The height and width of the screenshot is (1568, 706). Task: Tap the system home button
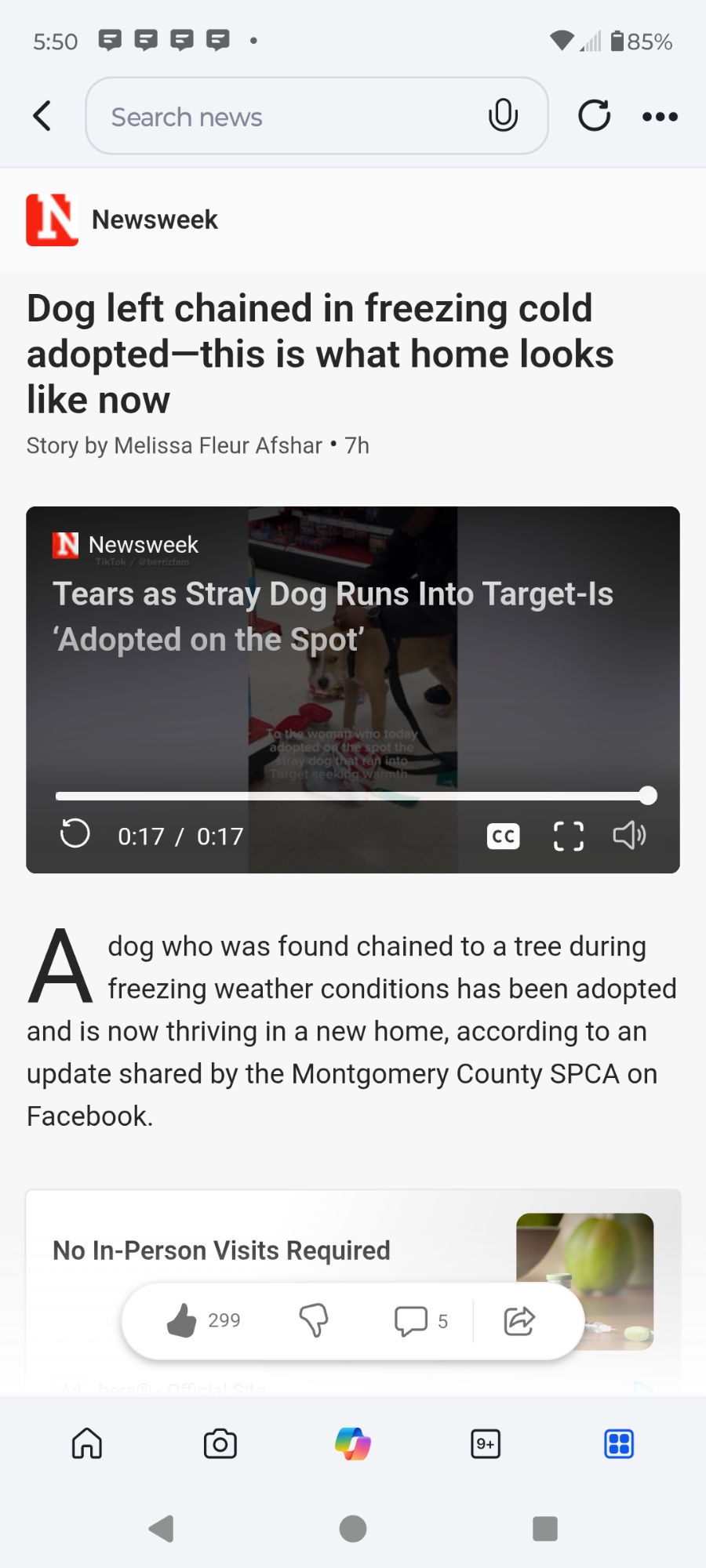coord(353,1528)
